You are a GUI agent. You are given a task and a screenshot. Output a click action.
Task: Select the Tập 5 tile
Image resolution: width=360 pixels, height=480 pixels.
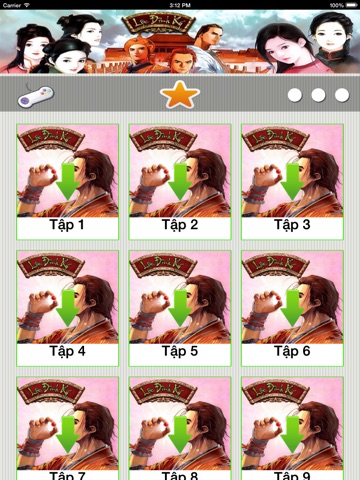180,308
